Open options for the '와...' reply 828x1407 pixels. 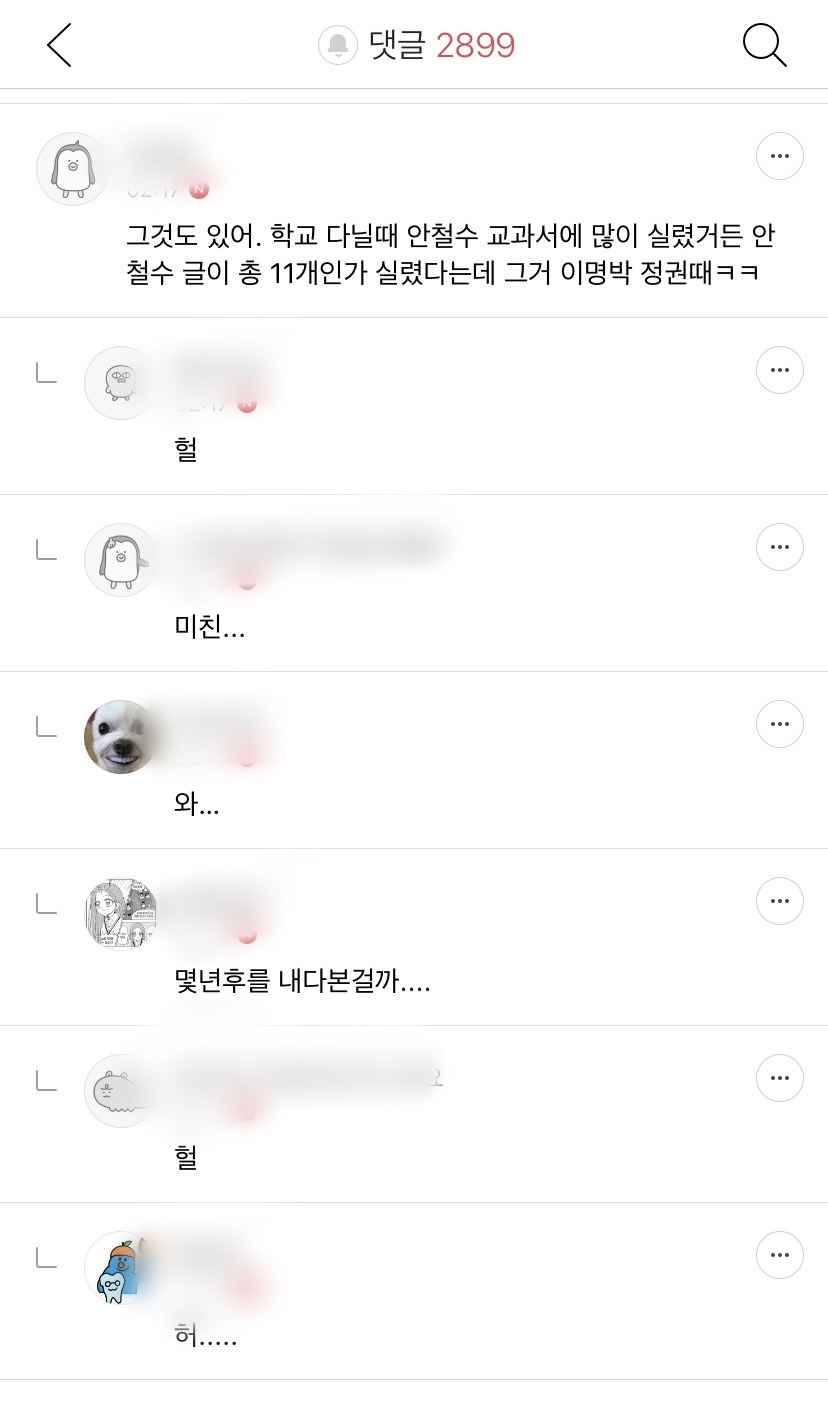click(780, 724)
